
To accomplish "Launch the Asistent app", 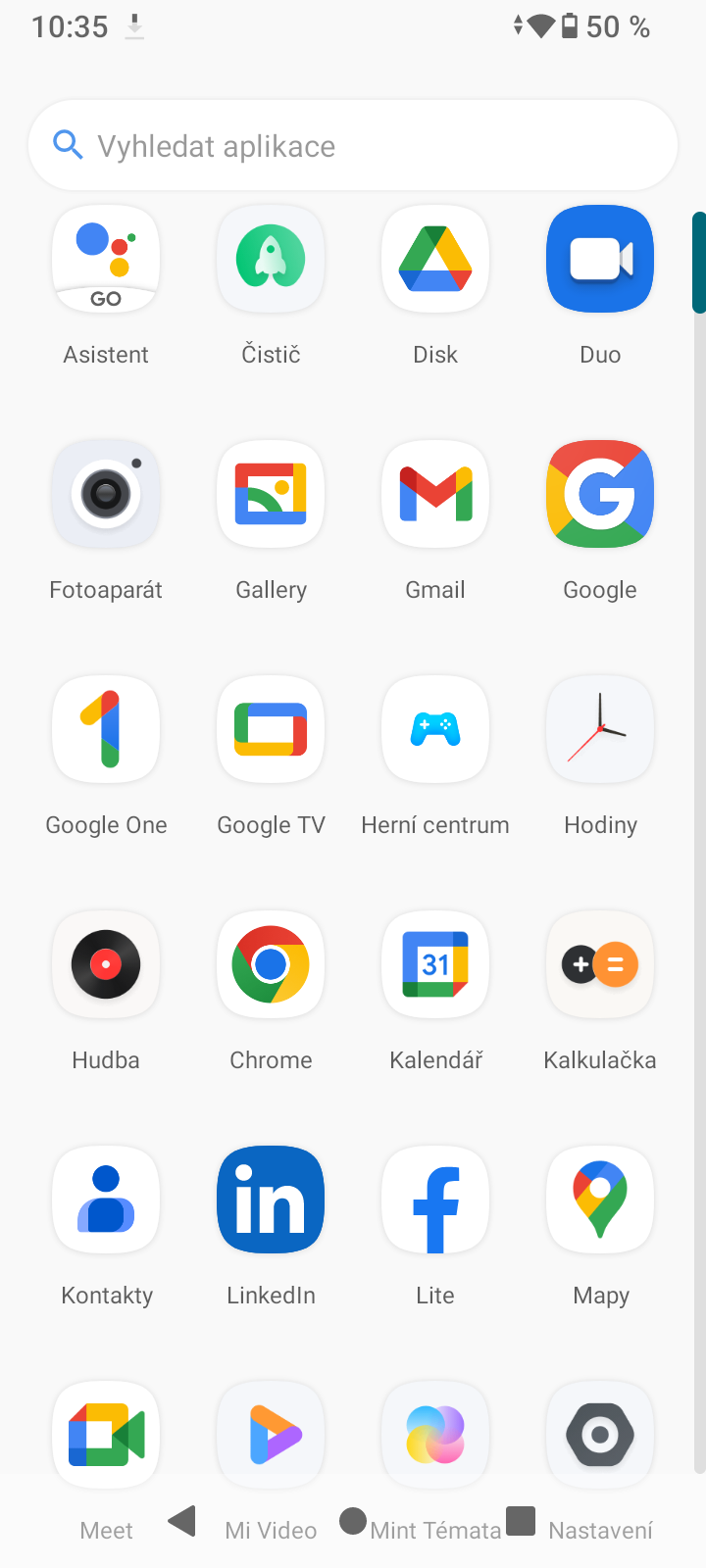I will coord(106,260).
